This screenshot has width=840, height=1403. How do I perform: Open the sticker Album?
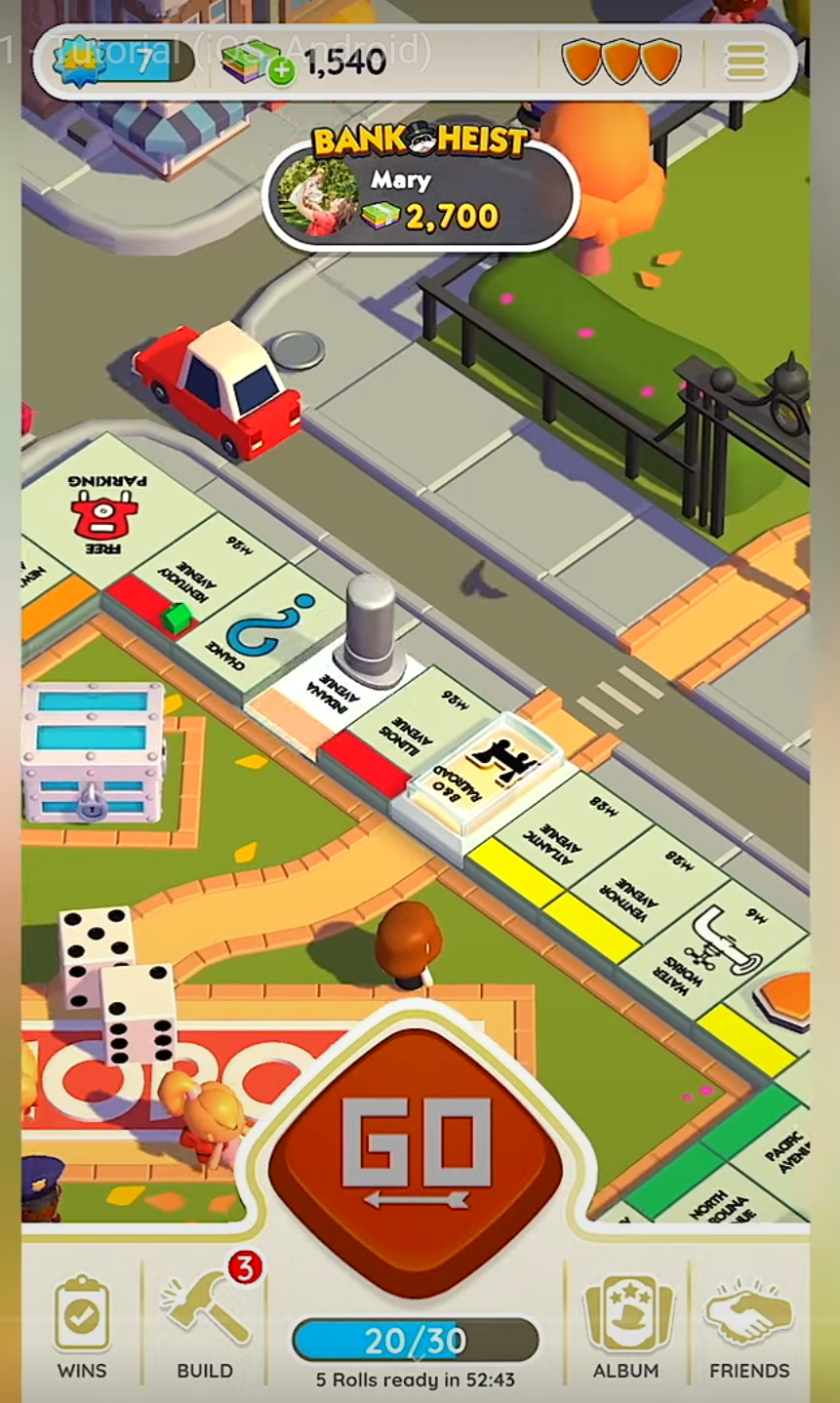[x=625, y=1327]
